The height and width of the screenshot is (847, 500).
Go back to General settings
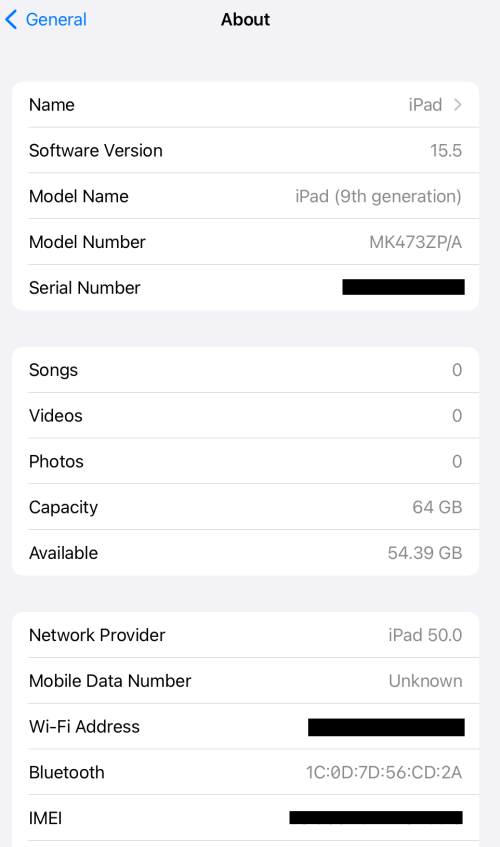pyautogui.click(x=46, y=19)
